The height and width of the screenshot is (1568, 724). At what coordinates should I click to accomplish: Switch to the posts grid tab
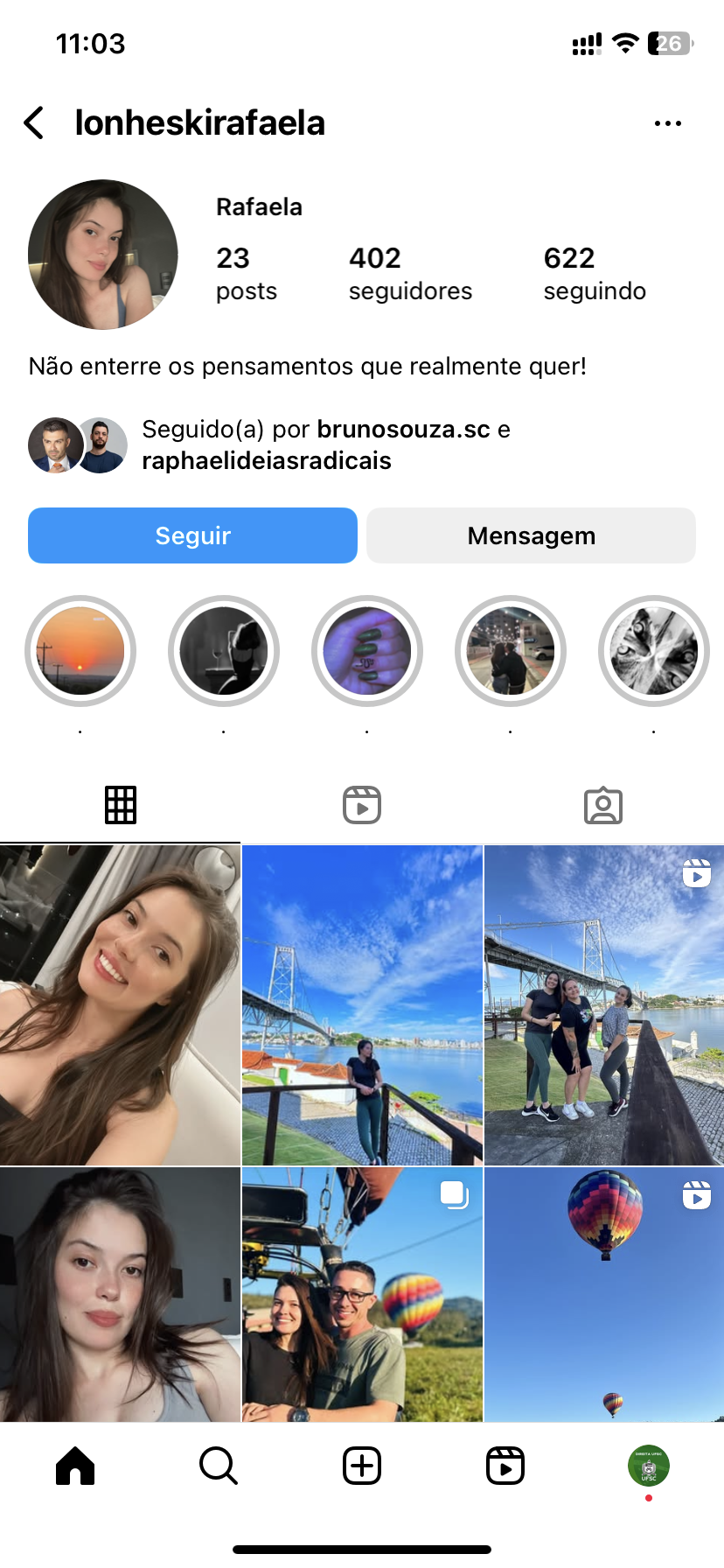coord(121,805)
